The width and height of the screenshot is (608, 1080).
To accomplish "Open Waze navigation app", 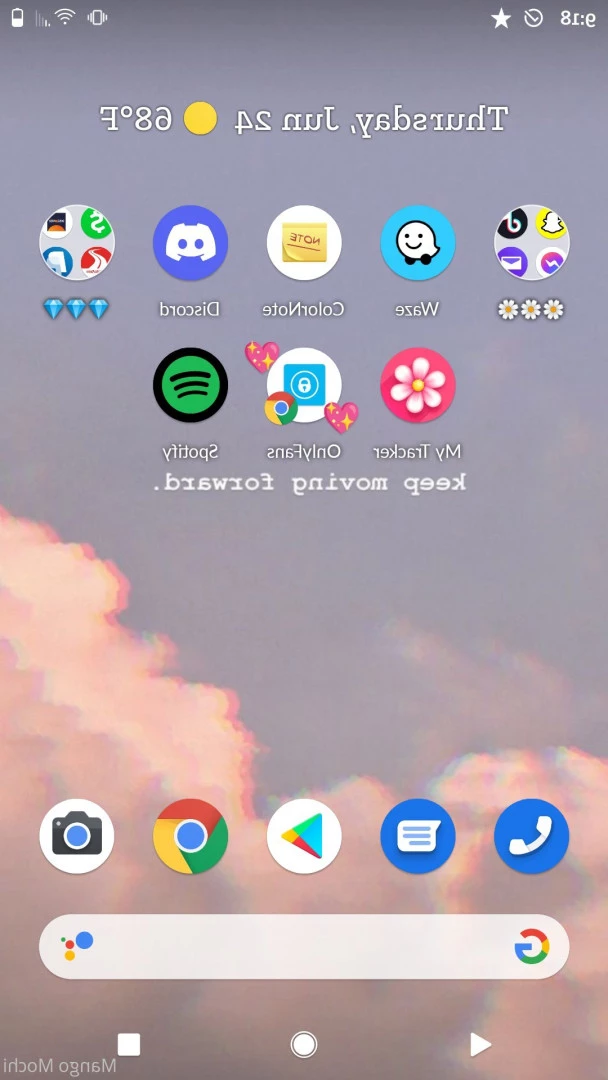I will (x=418, y=244).
